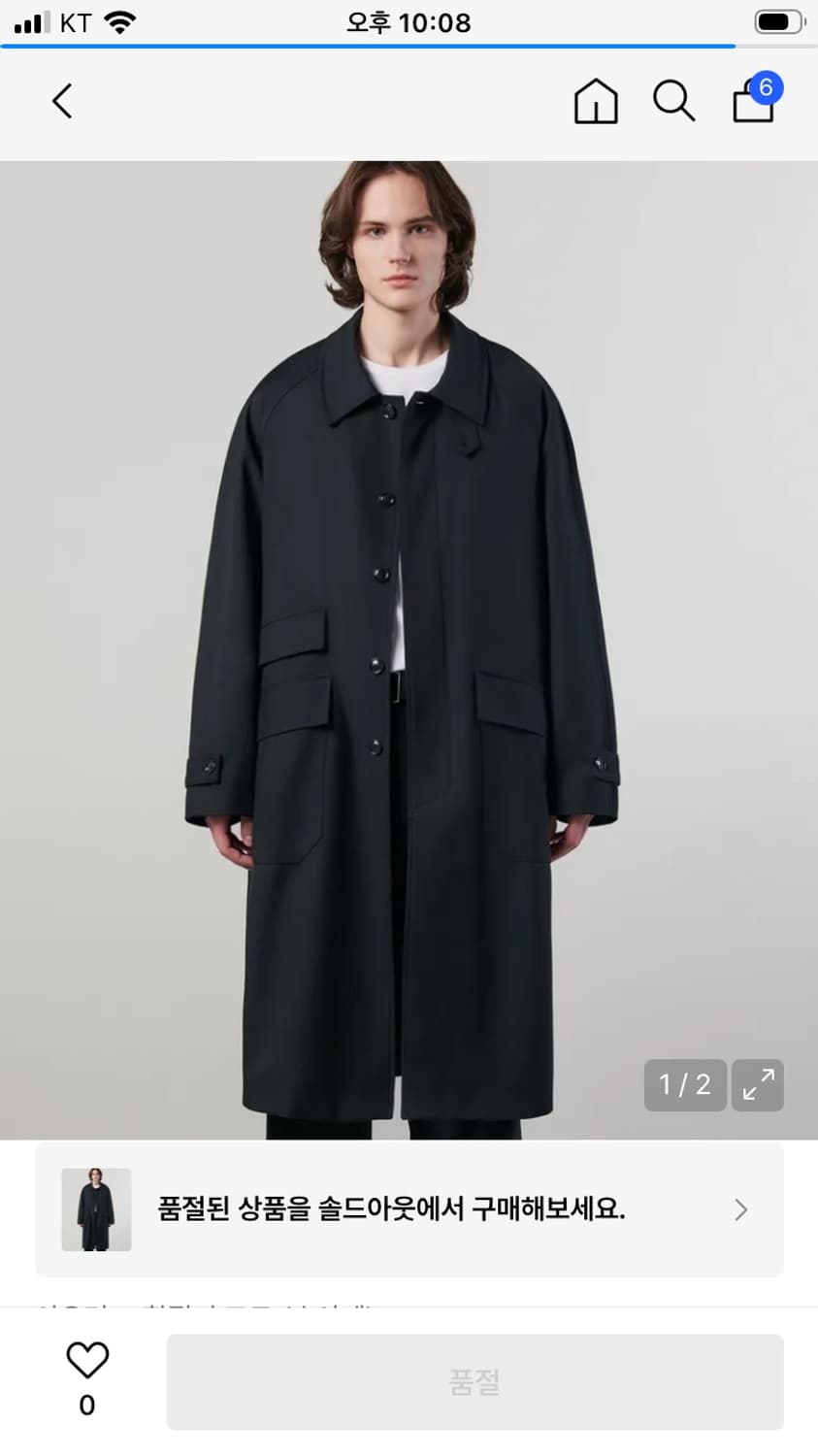Toggle wishlist count under the heart
Viewport: 818px width, 1456px height.
coord(86,1405)
